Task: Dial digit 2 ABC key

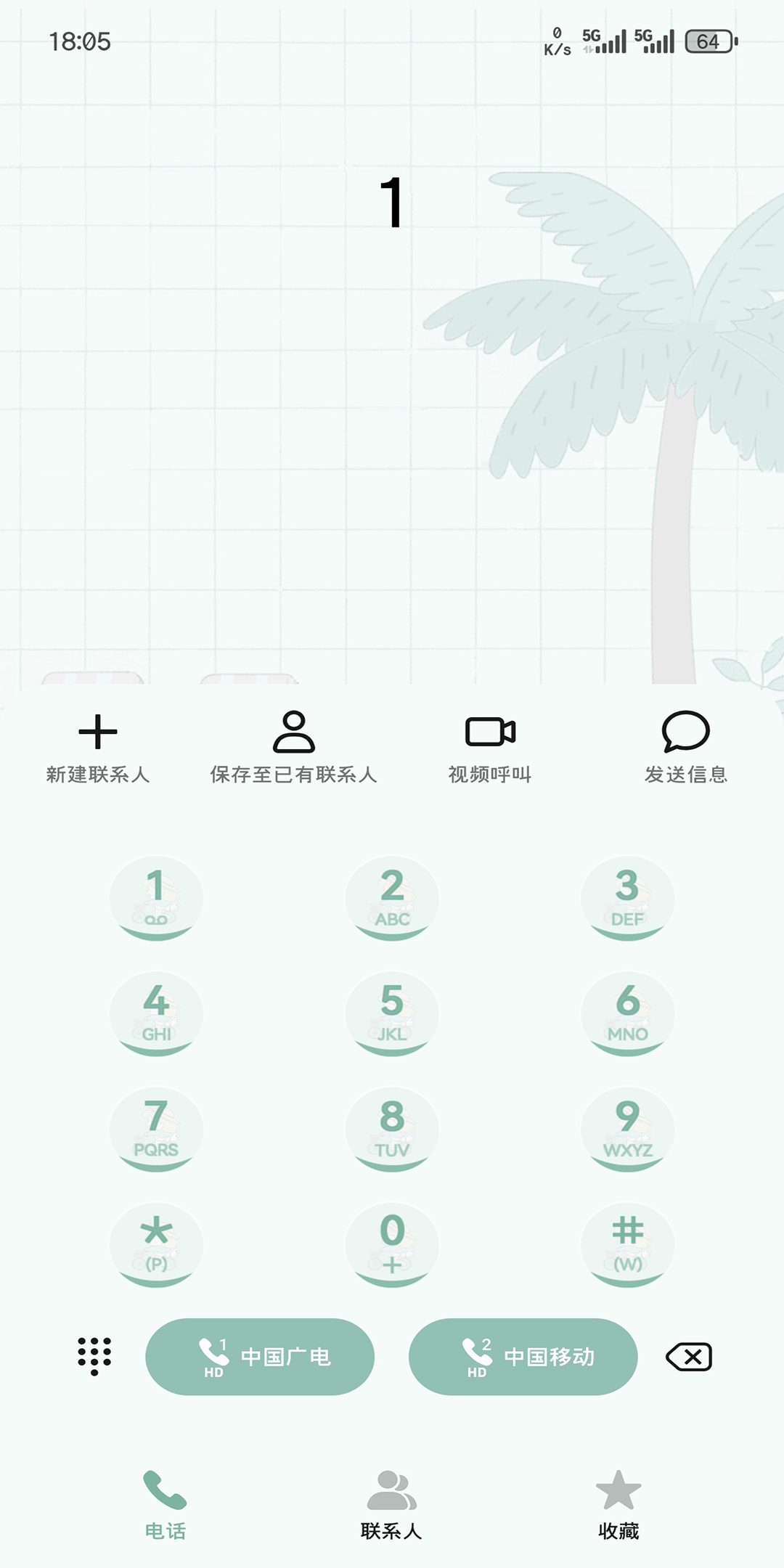Action: 392,898
